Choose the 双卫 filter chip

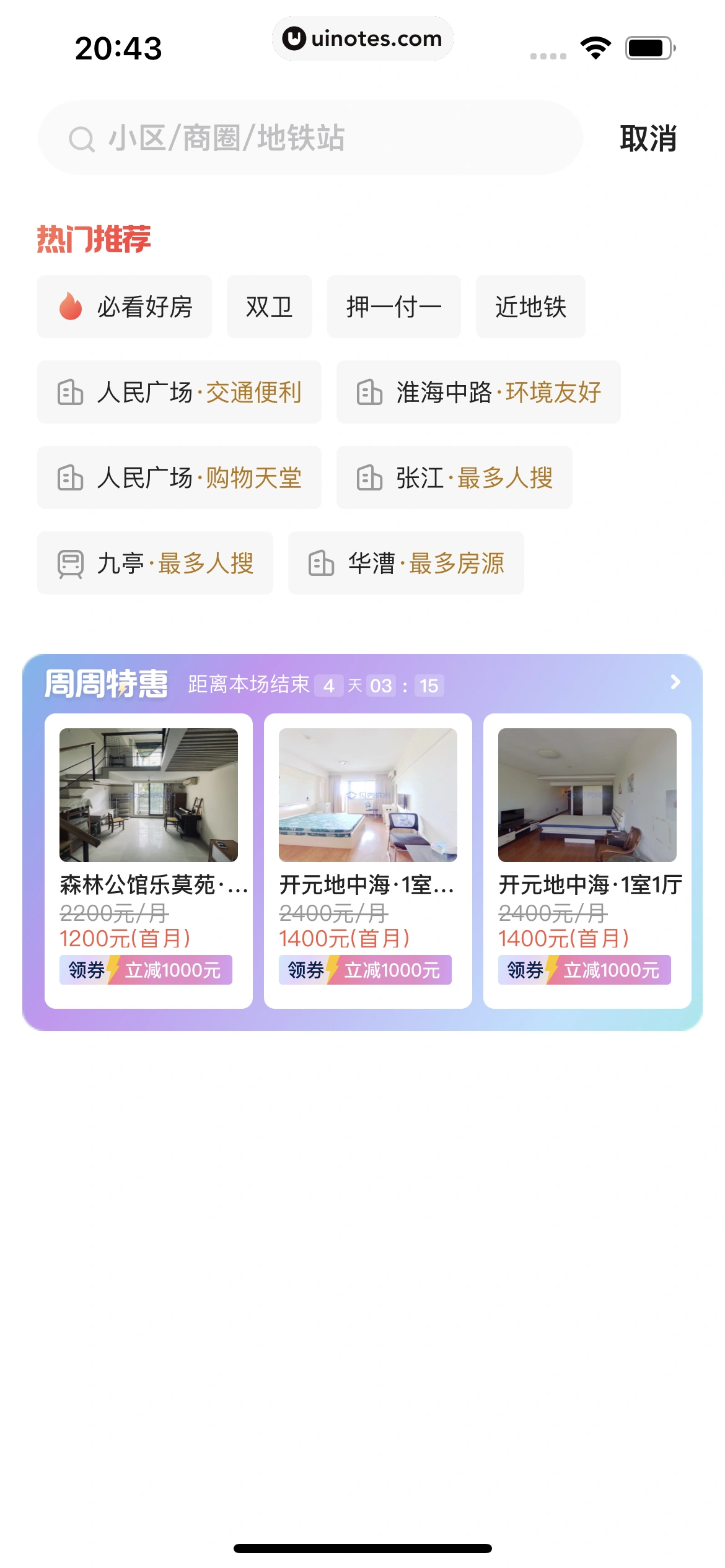[x=269, y=307]
